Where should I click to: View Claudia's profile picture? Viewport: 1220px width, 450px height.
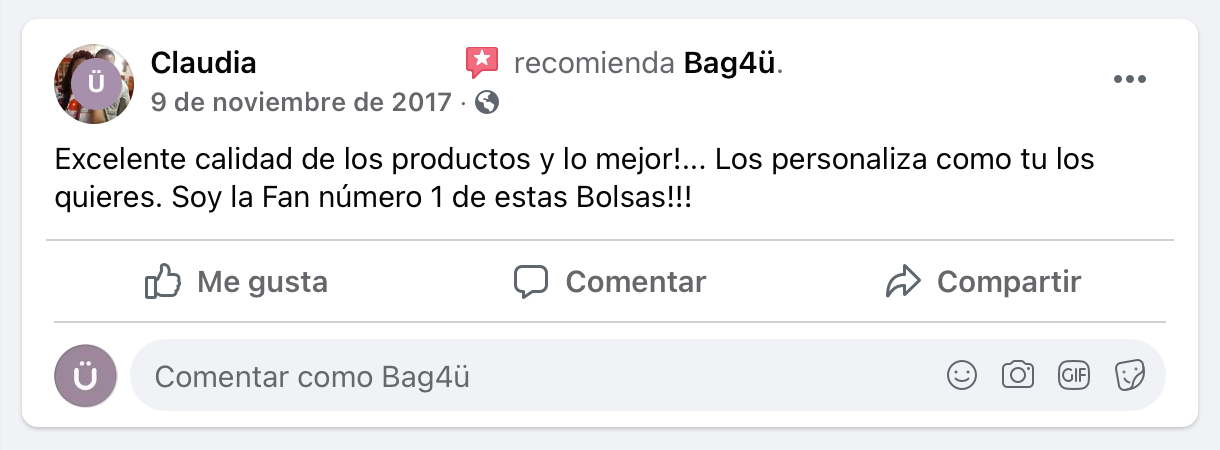coord(94,84)
